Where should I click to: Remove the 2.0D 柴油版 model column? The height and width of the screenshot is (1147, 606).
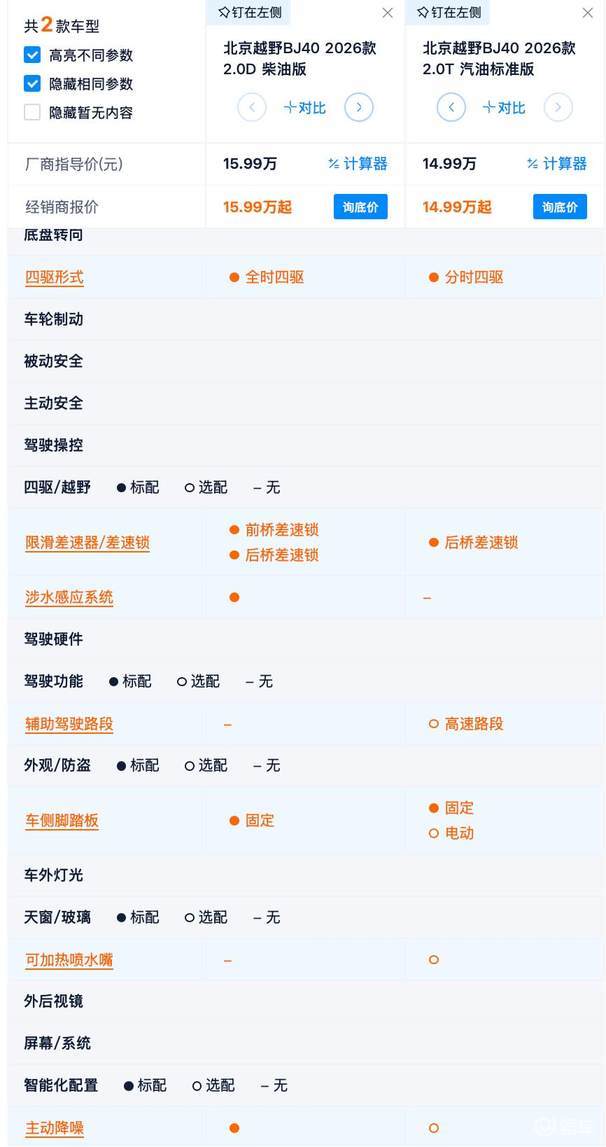pos(388,12)
